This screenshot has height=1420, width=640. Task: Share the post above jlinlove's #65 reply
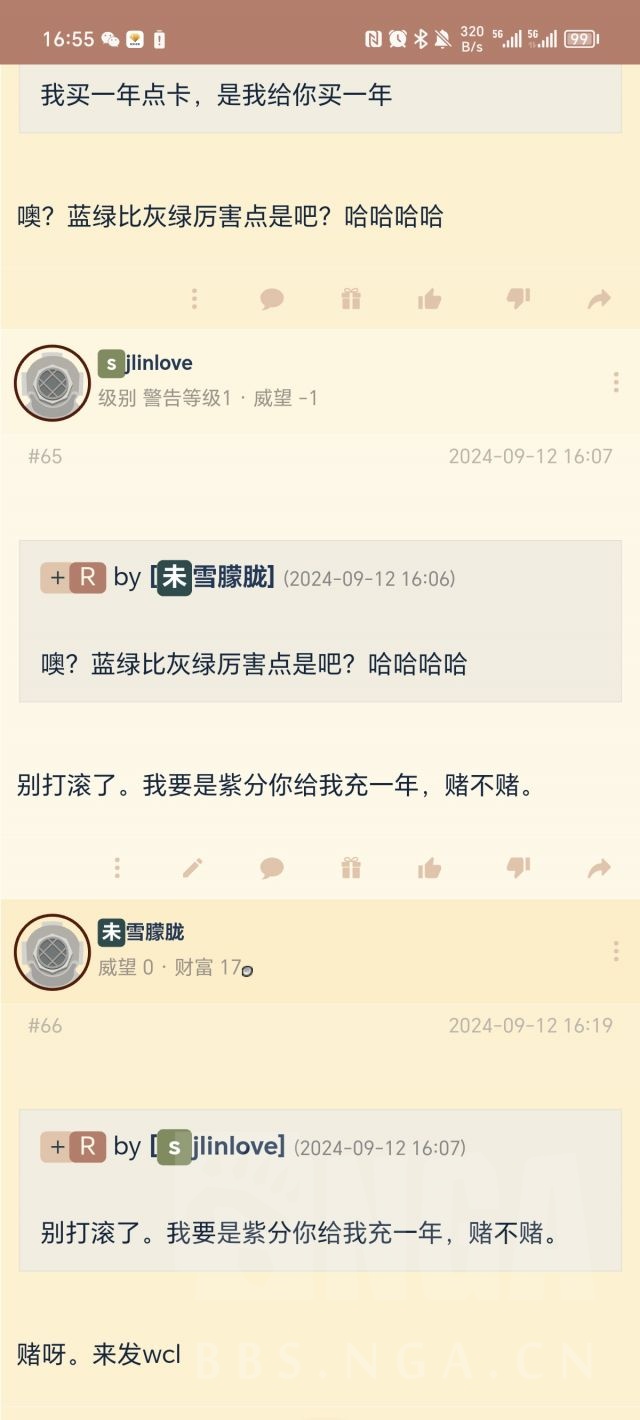tap(599, 298)
